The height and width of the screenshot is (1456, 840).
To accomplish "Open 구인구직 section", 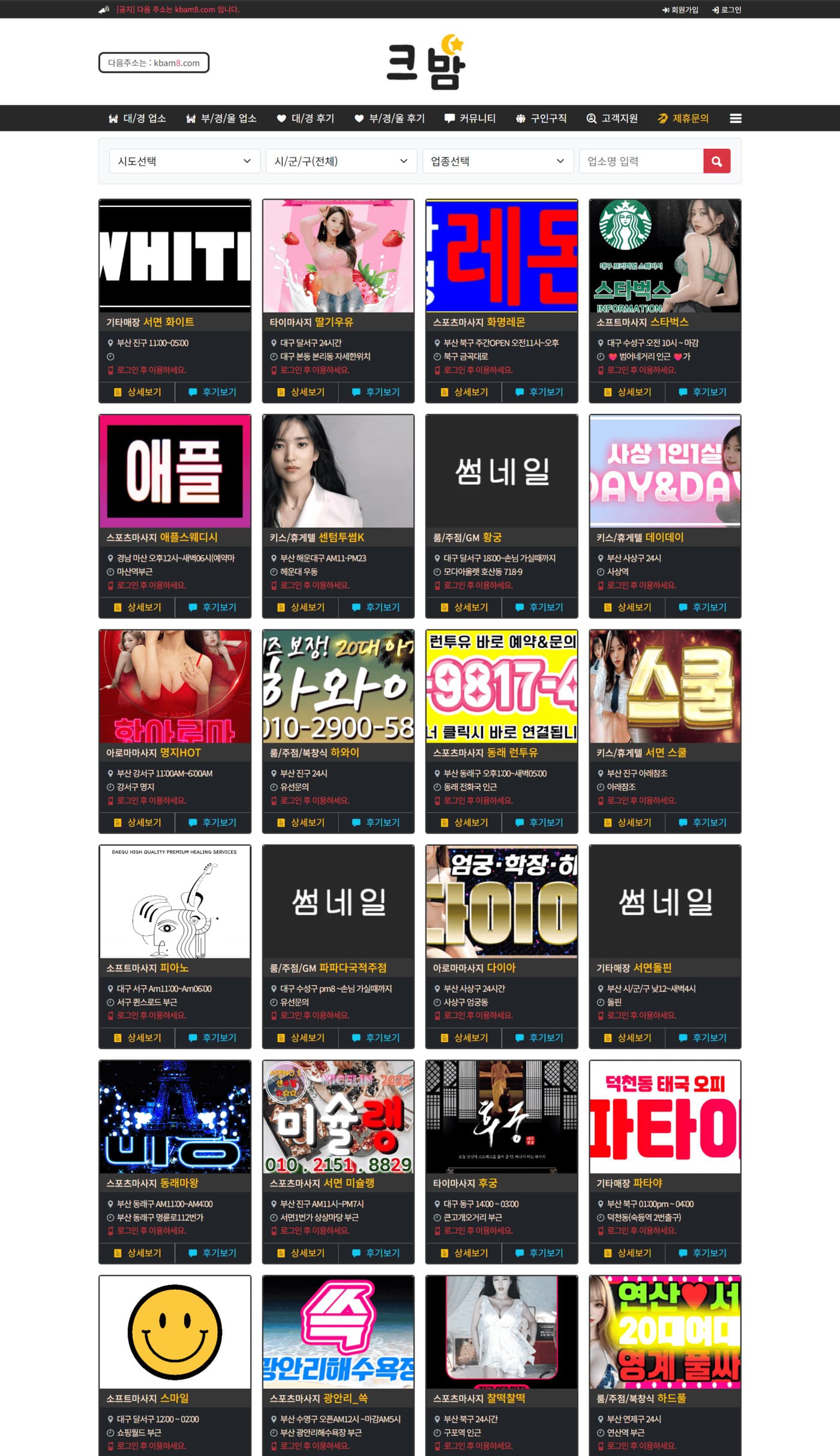I will click(541, 118).
